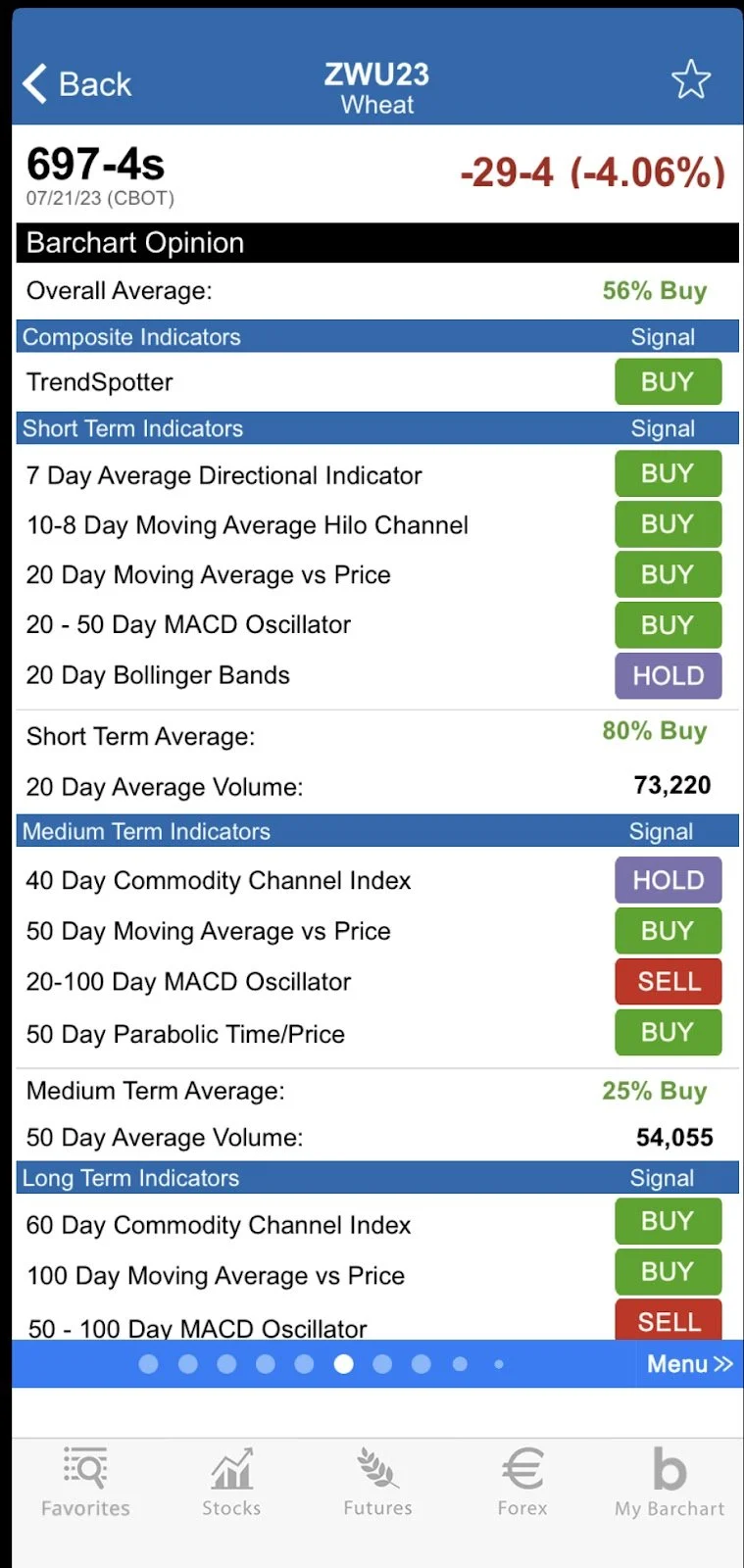This screenshot has width=744, height=1568.
Task: Select the first page indicator dot
Action: point(149,1364)
